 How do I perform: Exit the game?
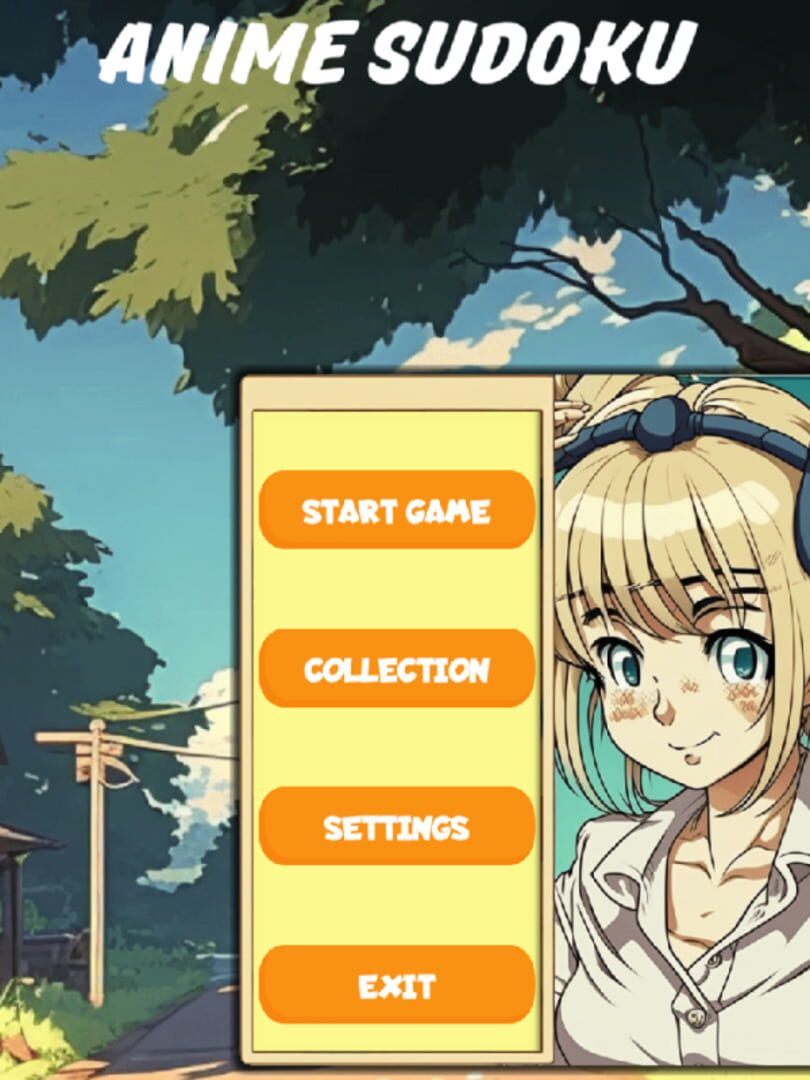397,985
